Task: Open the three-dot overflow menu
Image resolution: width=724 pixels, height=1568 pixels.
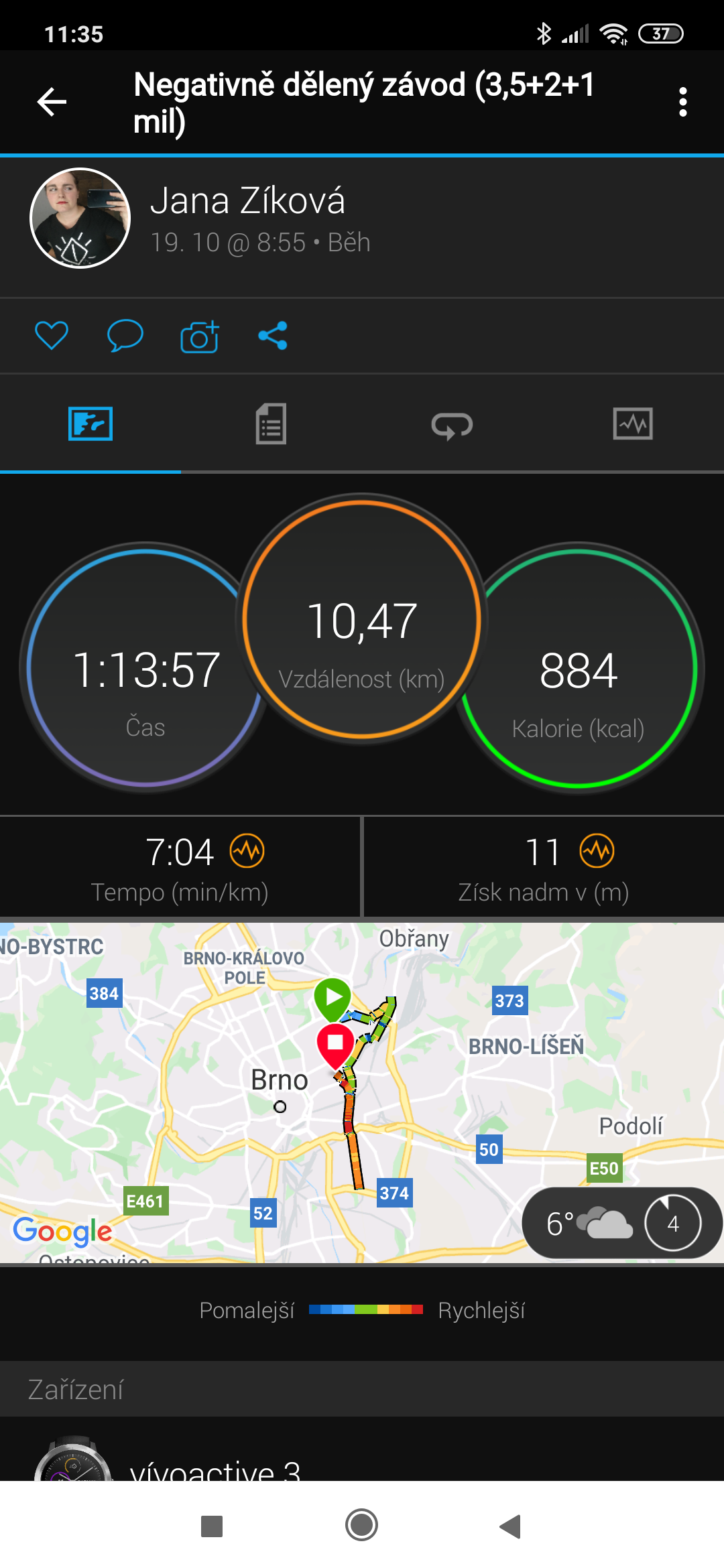Action: point(682,102)
